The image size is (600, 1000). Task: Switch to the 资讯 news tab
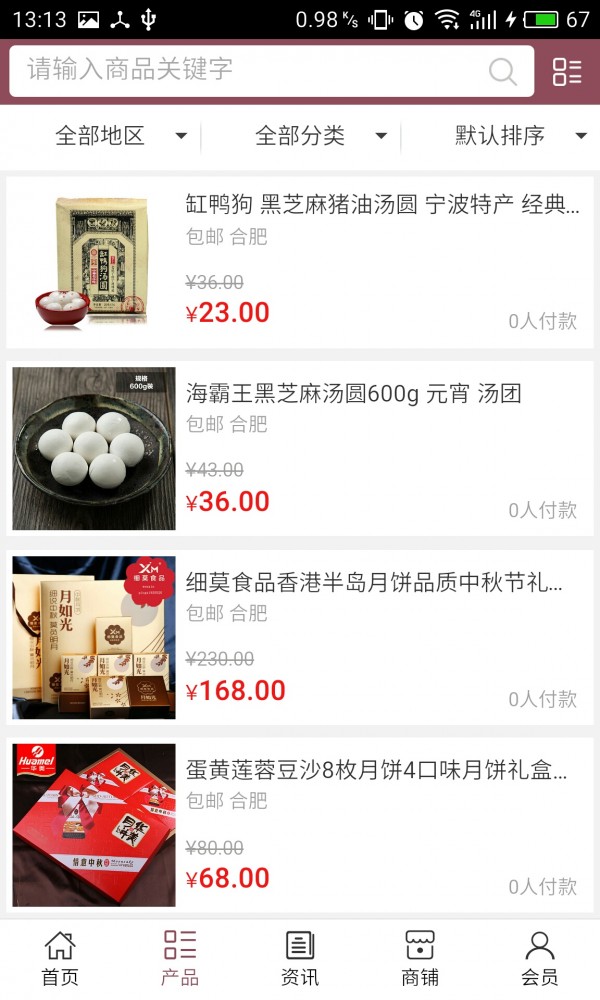(300, 958)
